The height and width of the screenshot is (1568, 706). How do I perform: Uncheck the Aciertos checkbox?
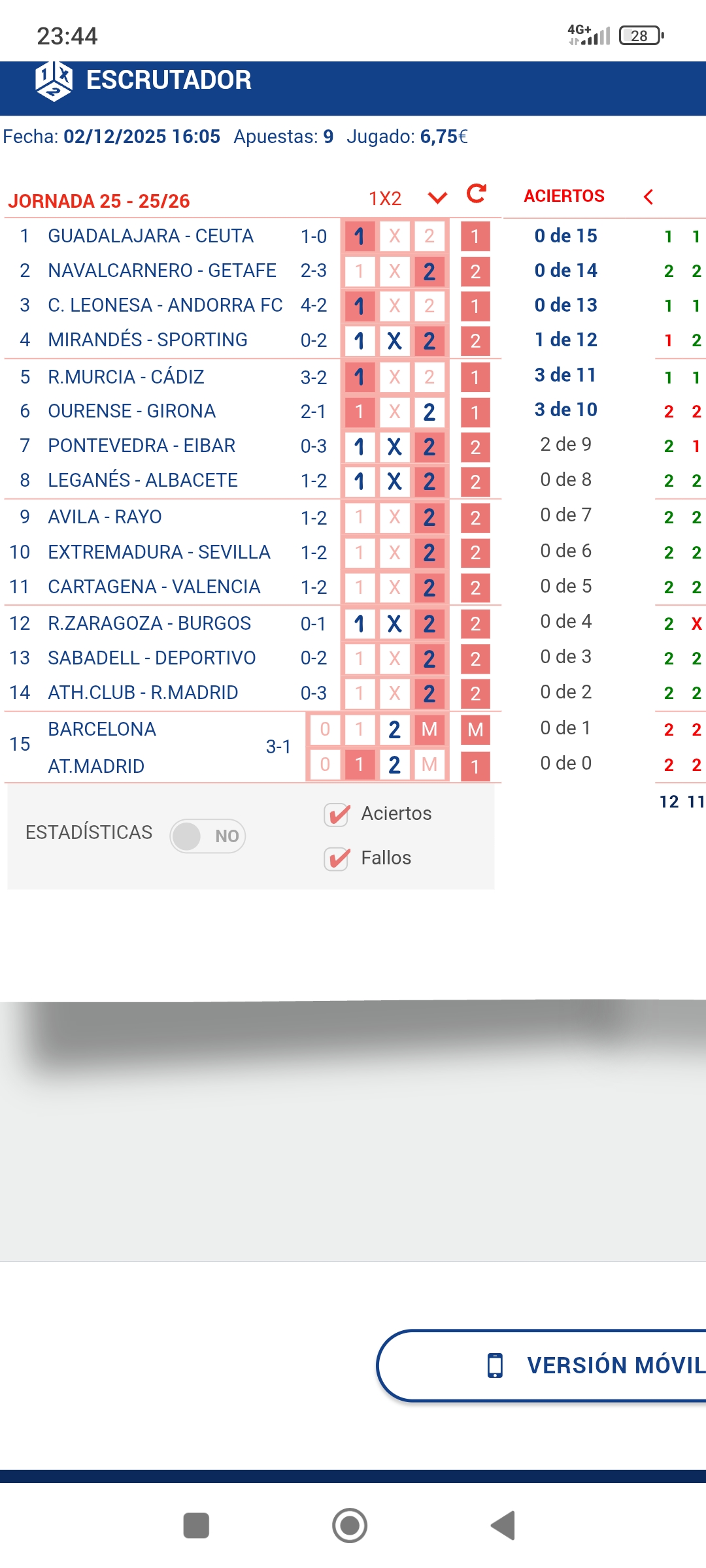[x=337, y=814]
